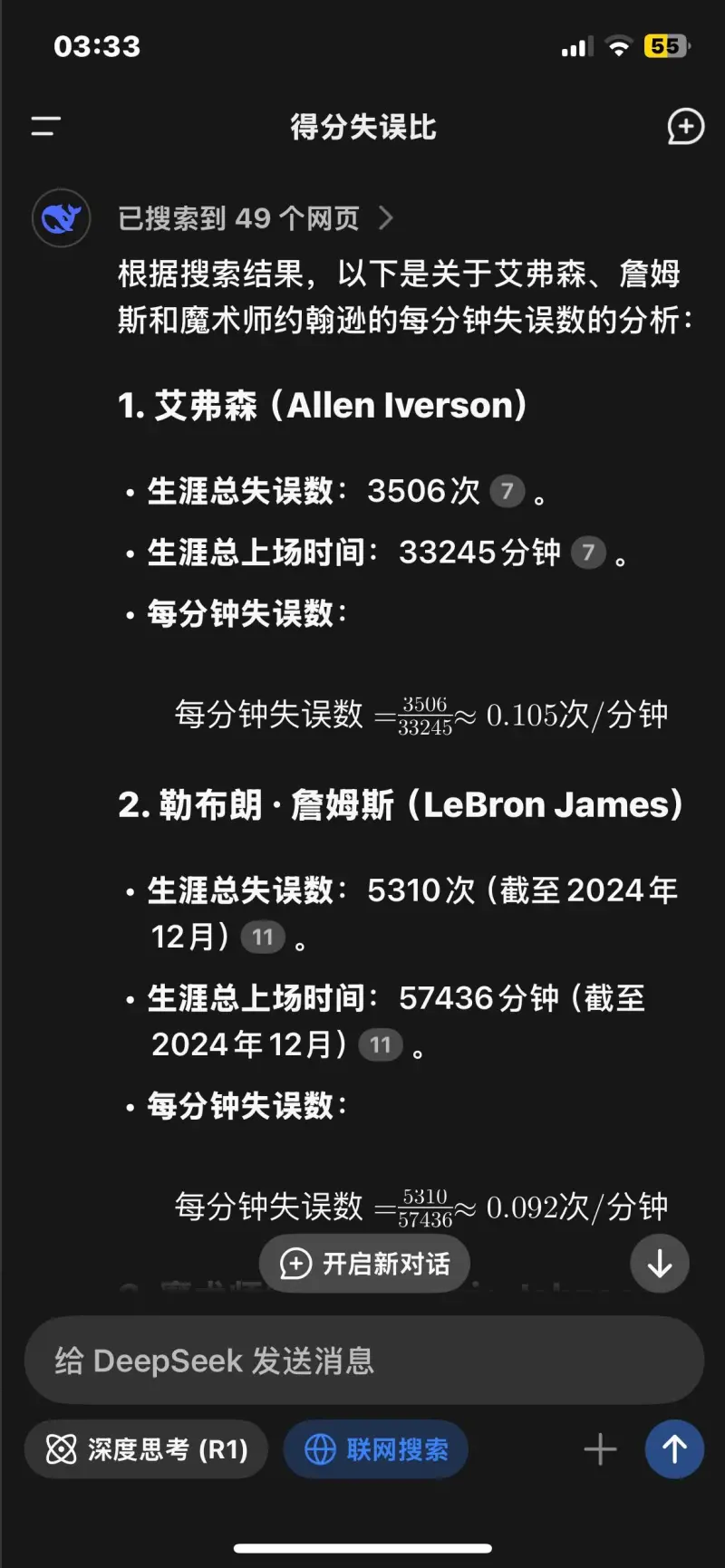Focus the 给 DeepSeek 发送消息 field
The width and height of the screenshot is (725, 1568).
point(364,1361)
